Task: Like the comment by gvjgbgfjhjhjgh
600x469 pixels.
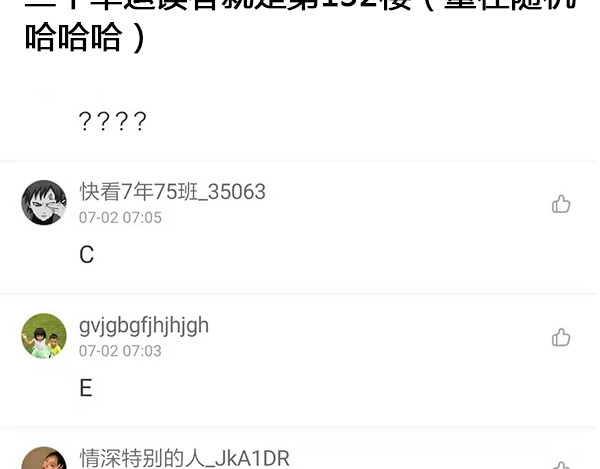Action: (x=561, y=337)
